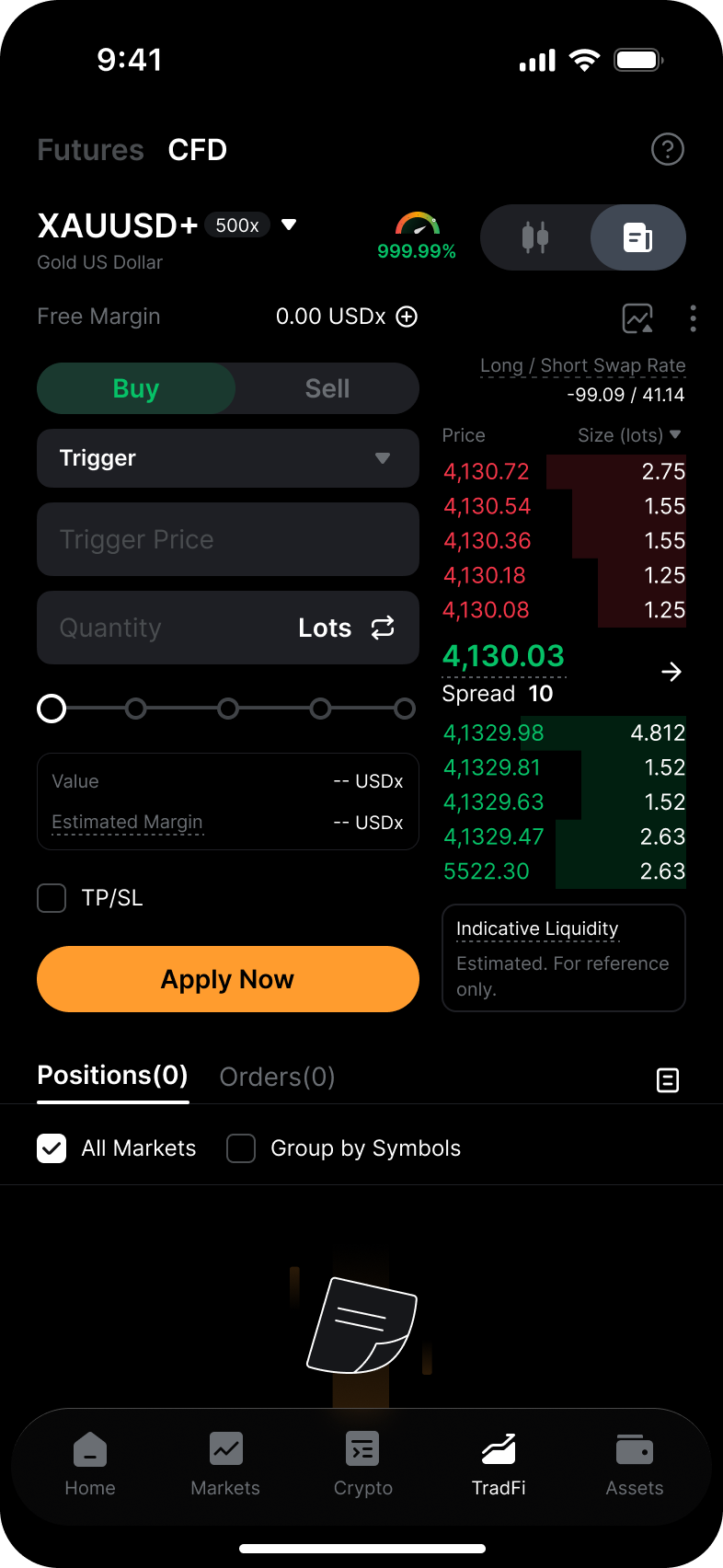This screenshot has height=1568, width=723.
Task: Switch to the Futures tab
Action: click(90, 150)
